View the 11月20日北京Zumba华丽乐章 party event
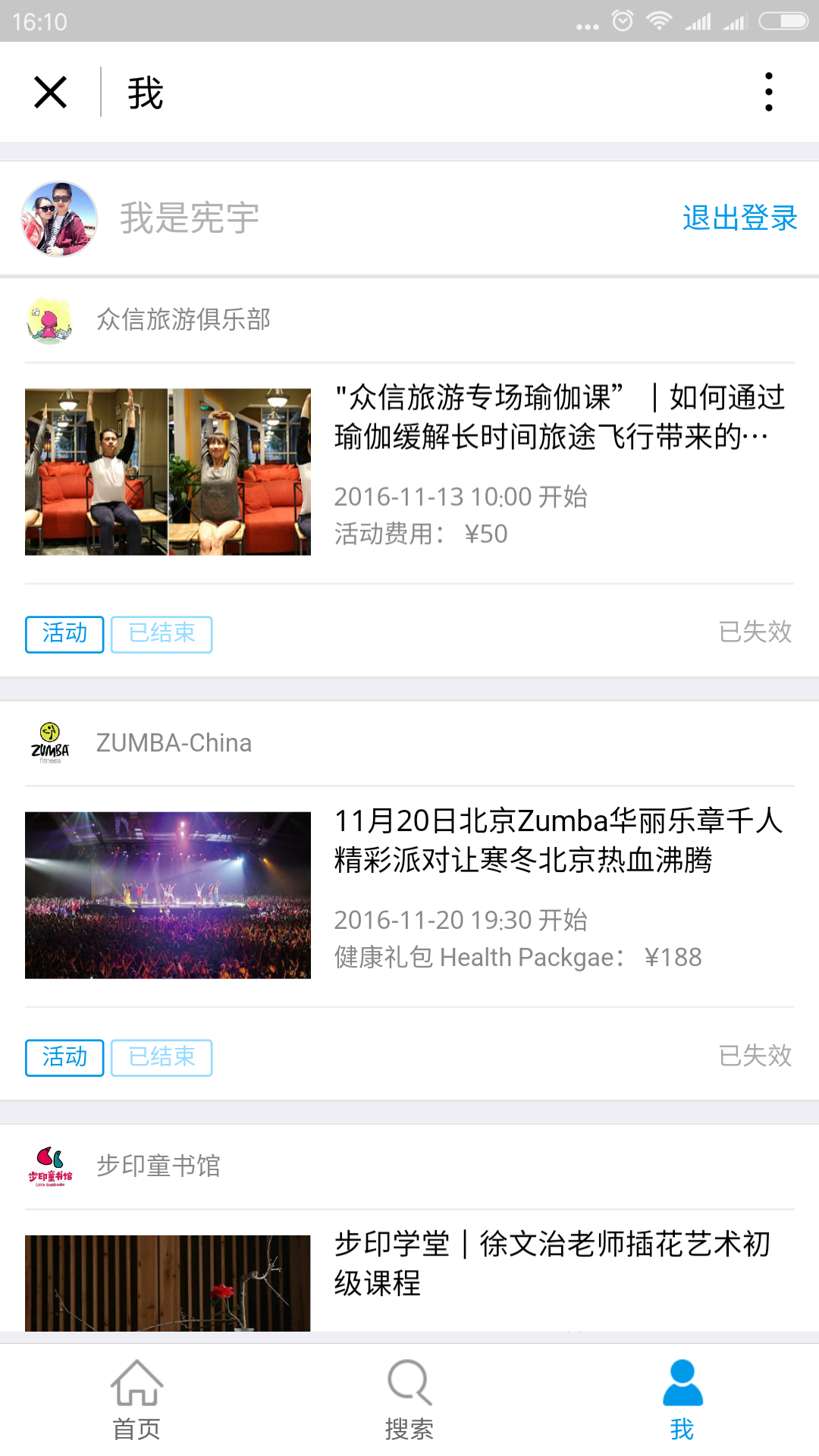Screen dimensions: 819x1456 (x=560, y=840)
